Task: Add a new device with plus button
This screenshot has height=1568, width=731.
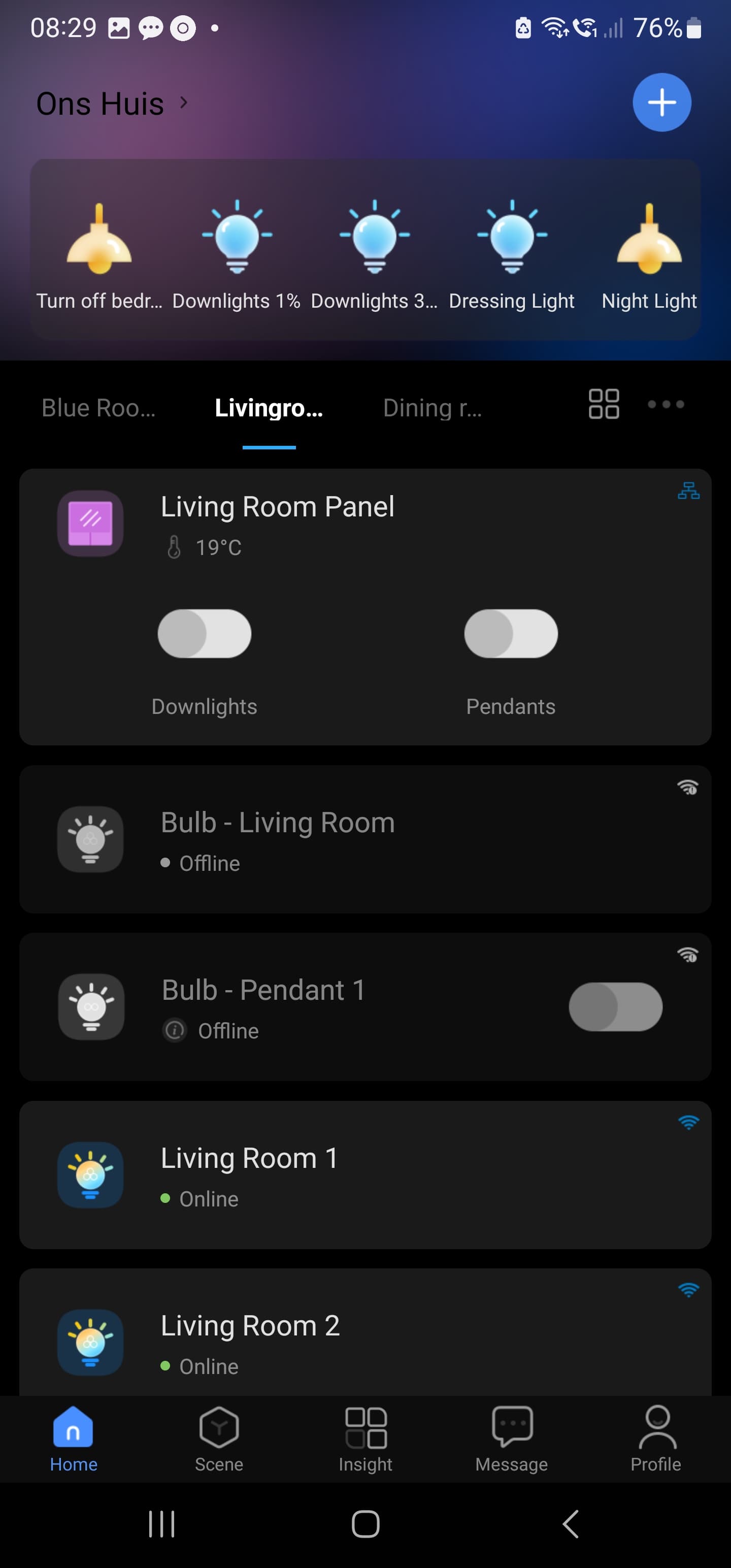Action: [661, 102]
